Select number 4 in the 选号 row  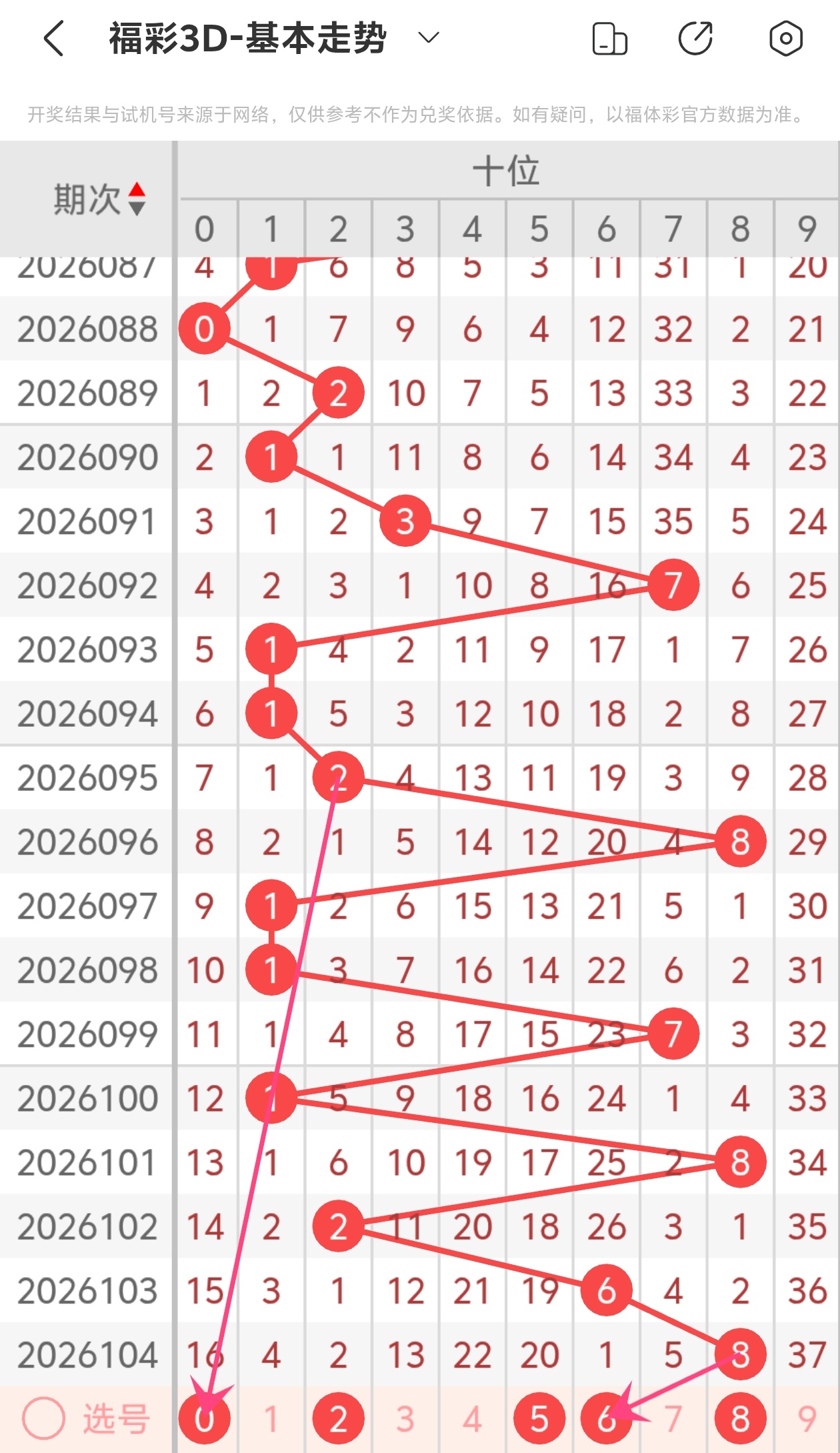tap(472, 1418)
